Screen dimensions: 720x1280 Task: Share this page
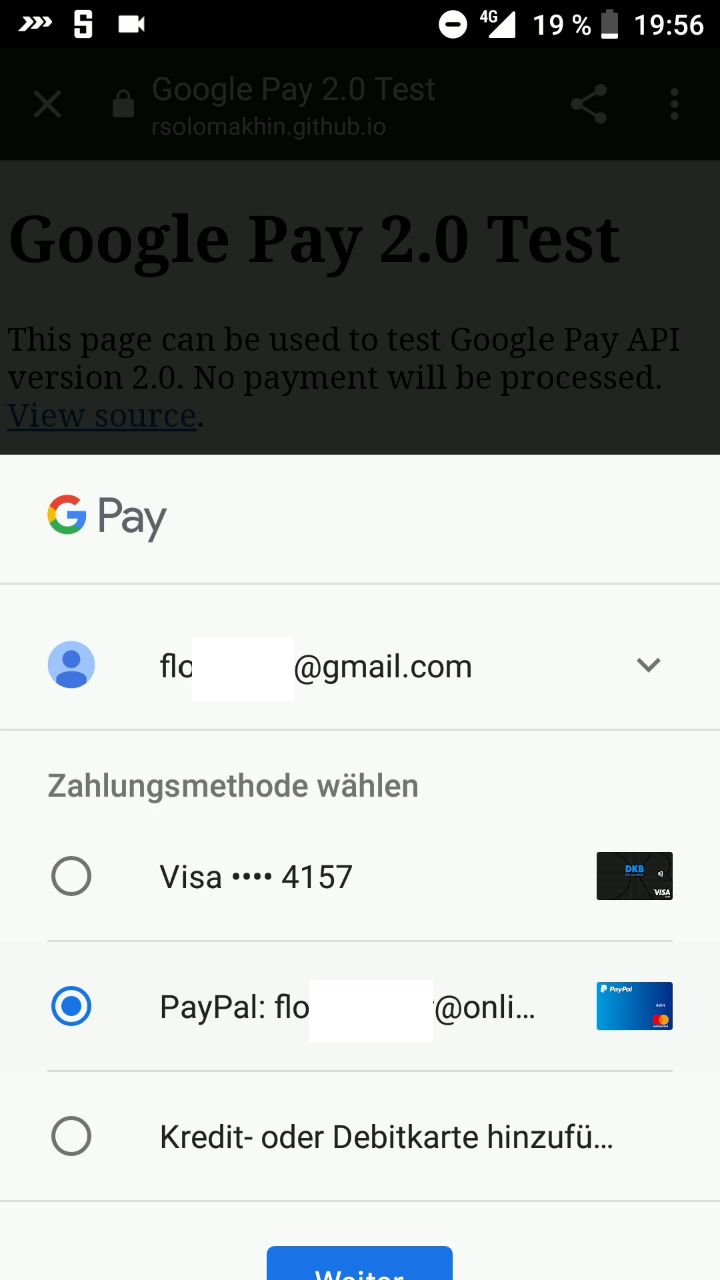pos(589,104)
